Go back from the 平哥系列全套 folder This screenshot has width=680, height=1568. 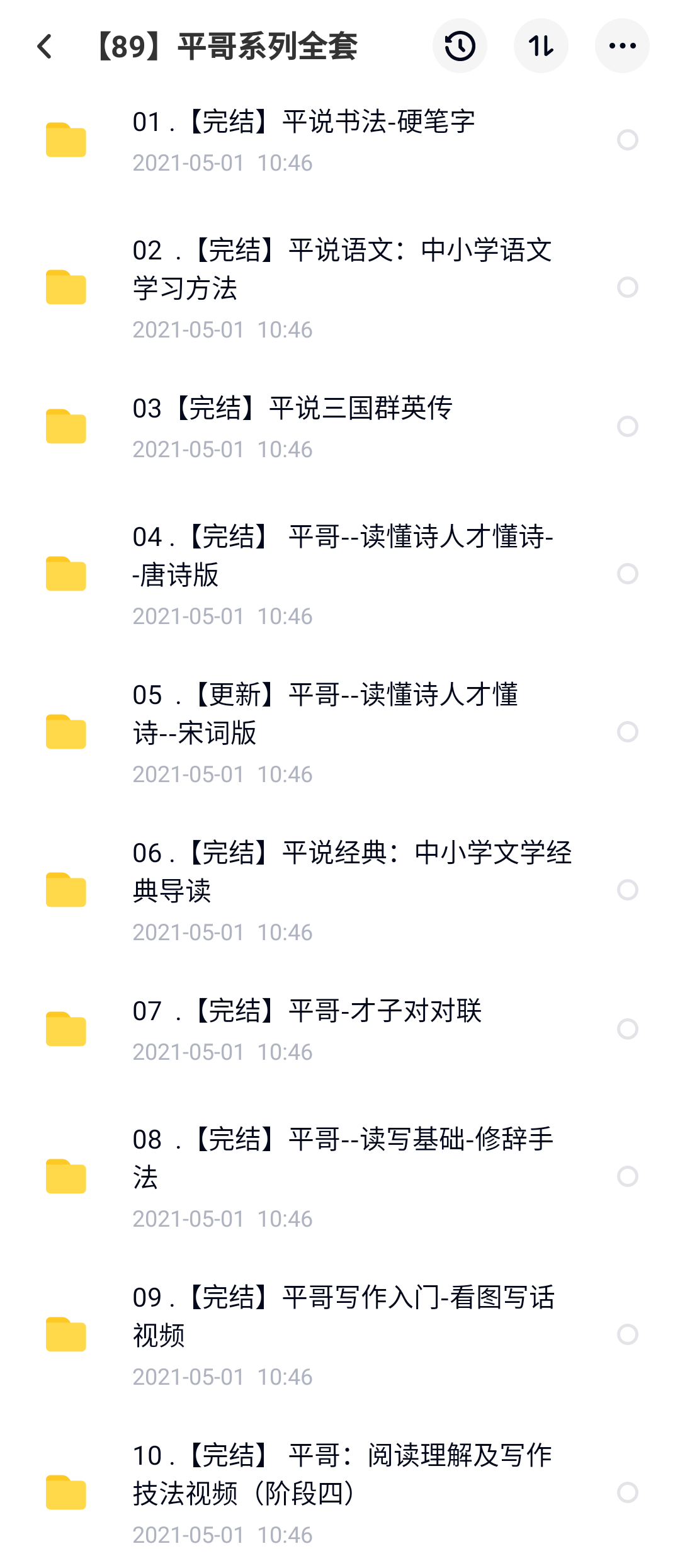point(45,47)
